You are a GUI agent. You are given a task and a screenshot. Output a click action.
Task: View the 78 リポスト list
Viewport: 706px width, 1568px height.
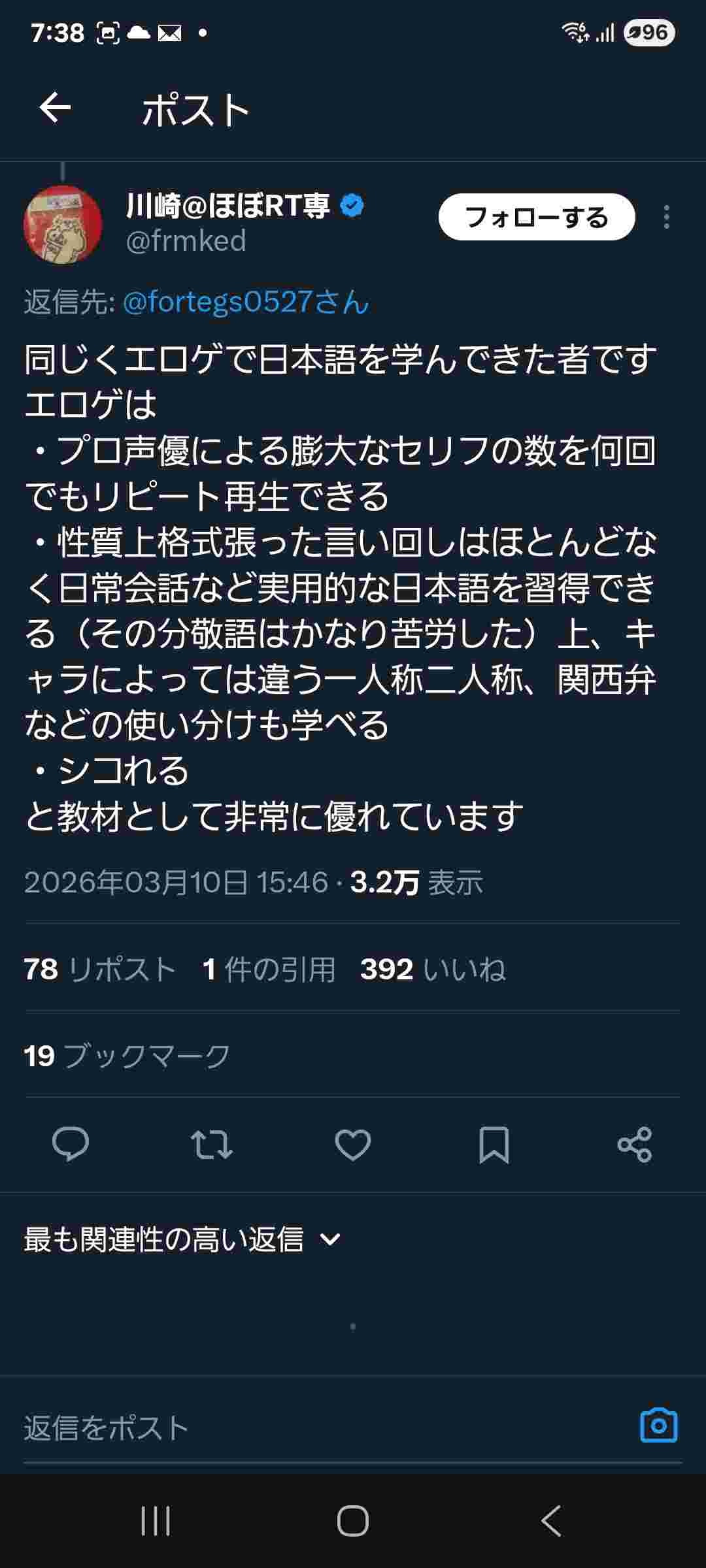tap(100, 969)
